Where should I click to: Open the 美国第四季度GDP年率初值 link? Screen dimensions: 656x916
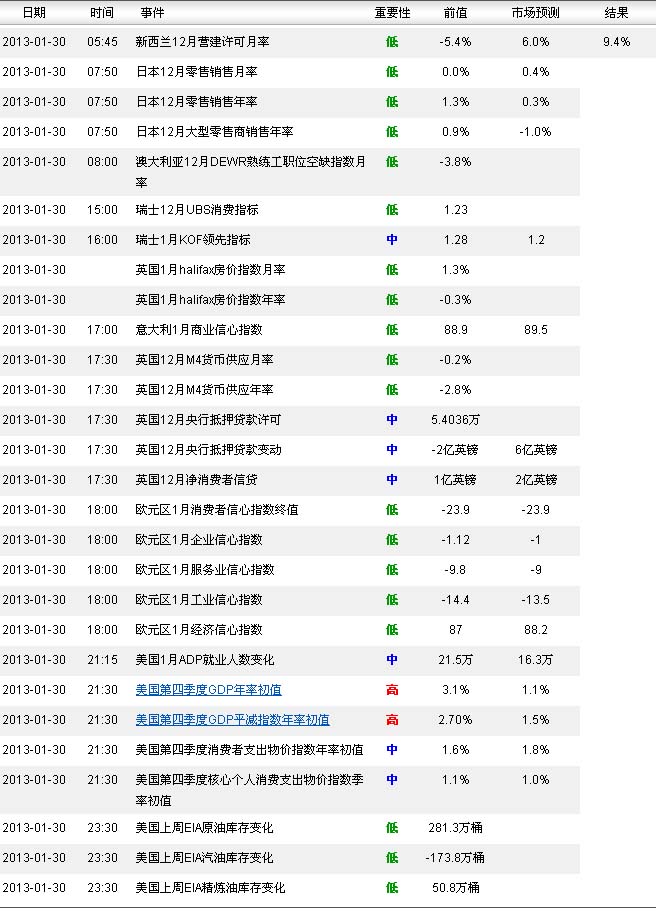pyautogui.click(x=208, y=690)
